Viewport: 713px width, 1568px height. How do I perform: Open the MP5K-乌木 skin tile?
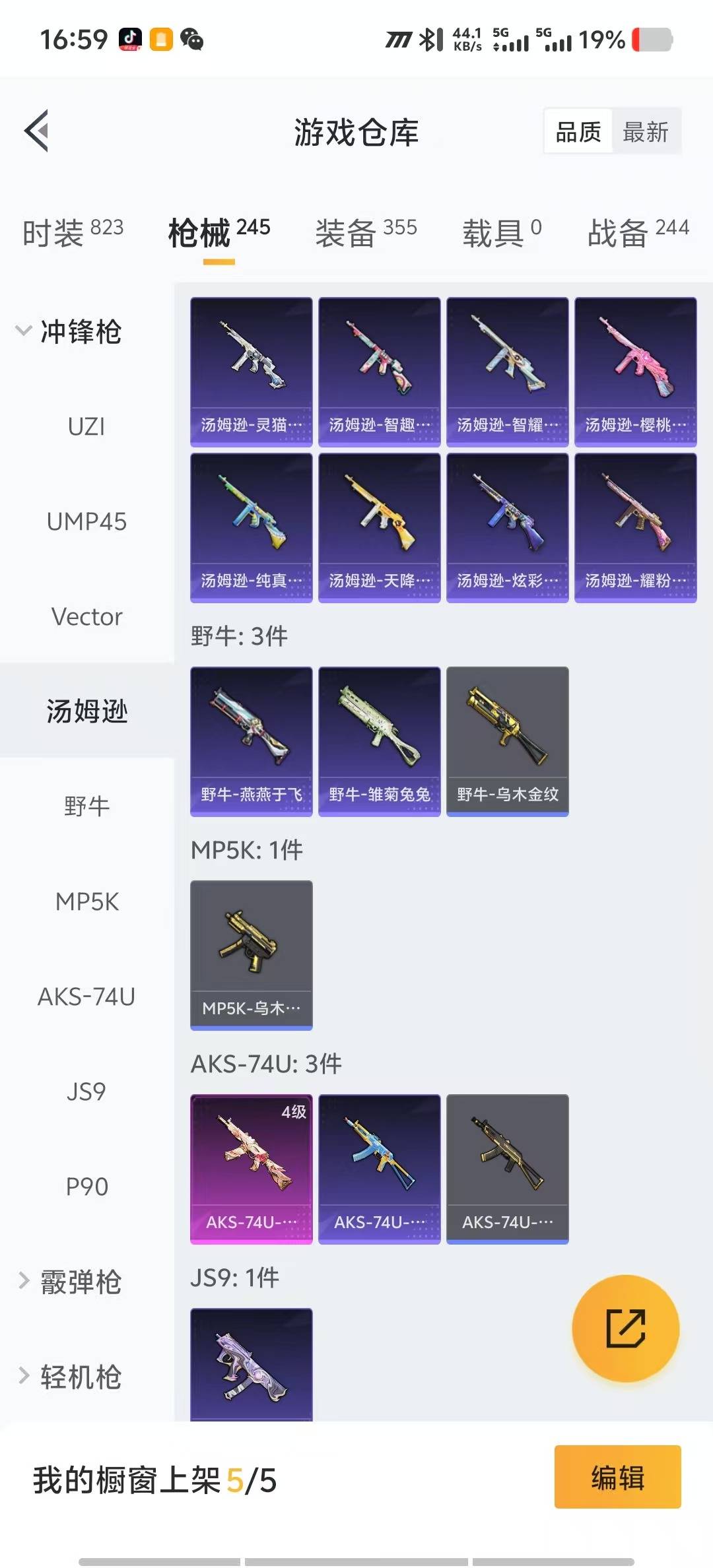pyautogui.click(x=251, y=955)
